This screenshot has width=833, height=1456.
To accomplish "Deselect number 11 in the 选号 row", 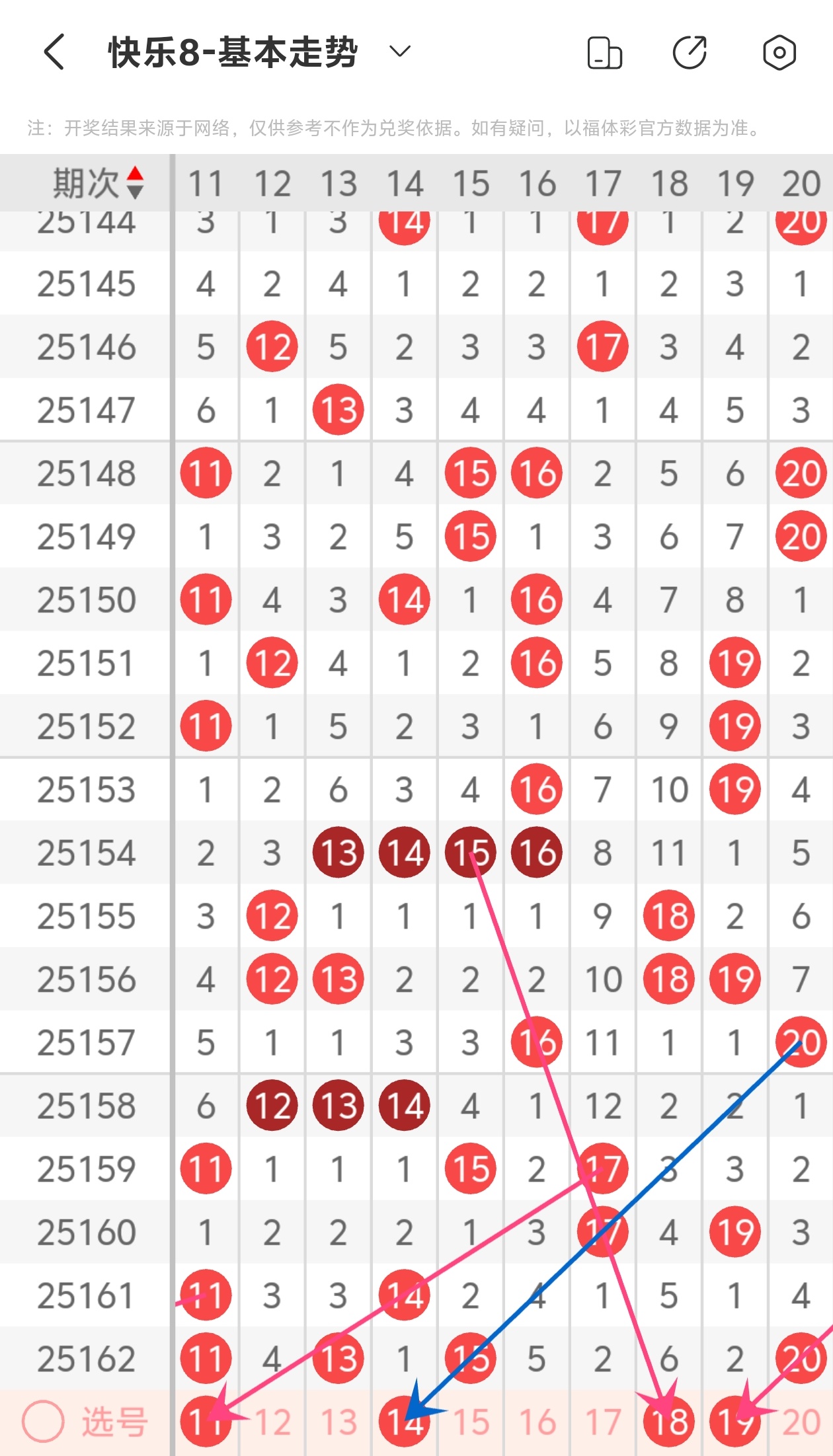I will (206, 1422).
